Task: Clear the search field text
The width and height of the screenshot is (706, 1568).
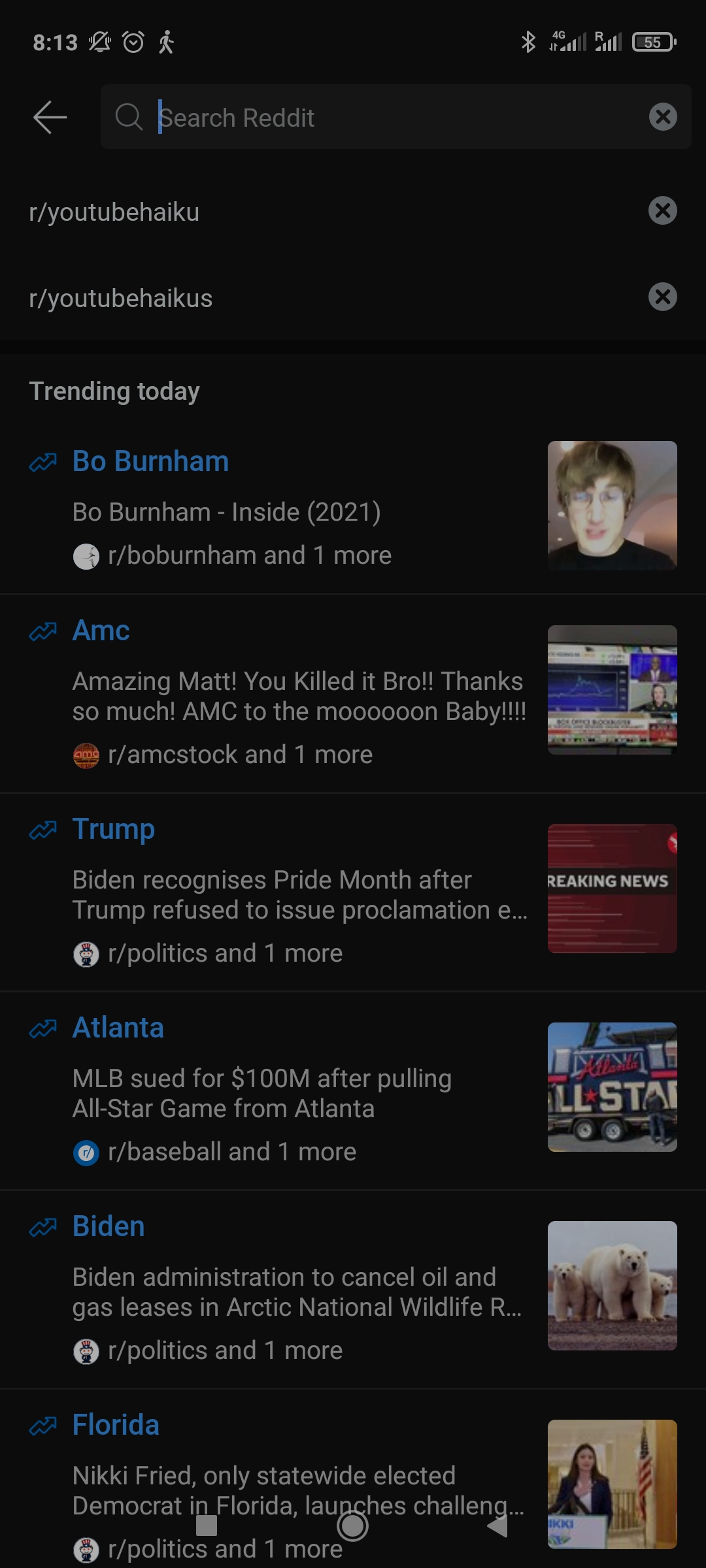Action: [x=664, y=118]
